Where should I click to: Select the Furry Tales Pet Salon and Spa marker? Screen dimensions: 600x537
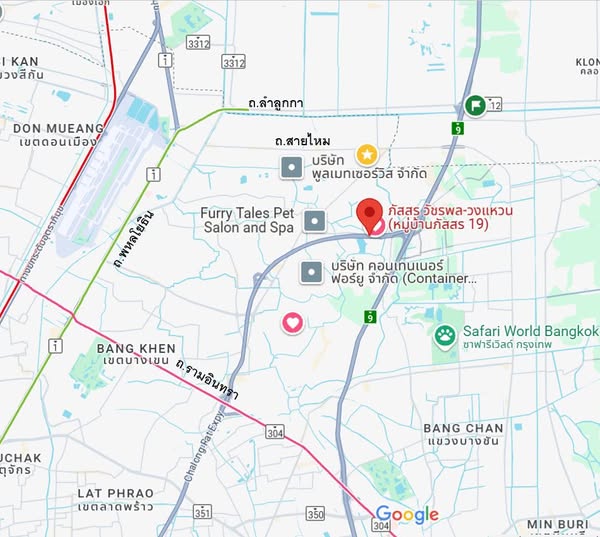(x=315, y=221)
